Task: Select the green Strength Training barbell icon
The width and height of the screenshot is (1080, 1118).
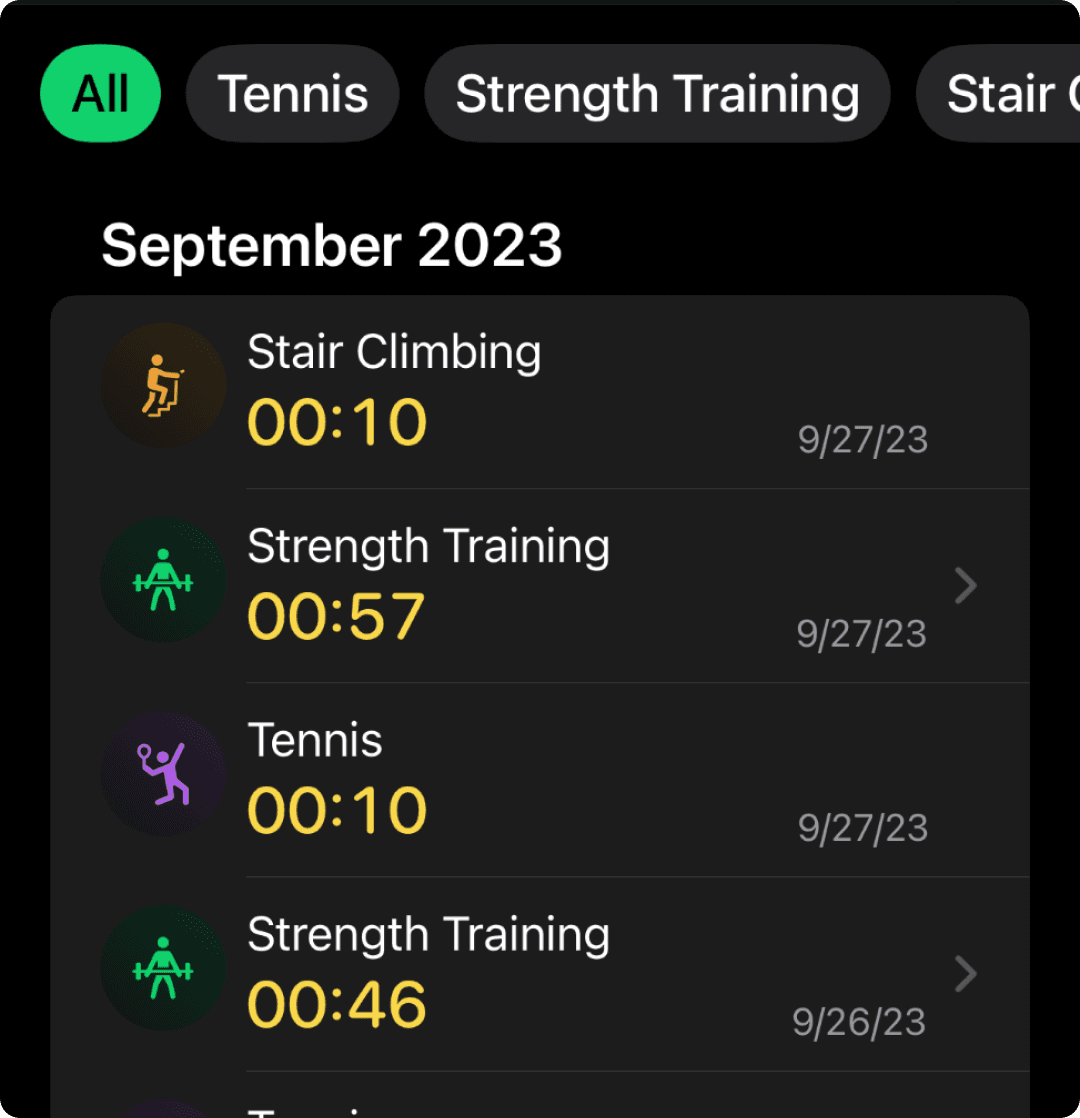Action: coord(163,578)
